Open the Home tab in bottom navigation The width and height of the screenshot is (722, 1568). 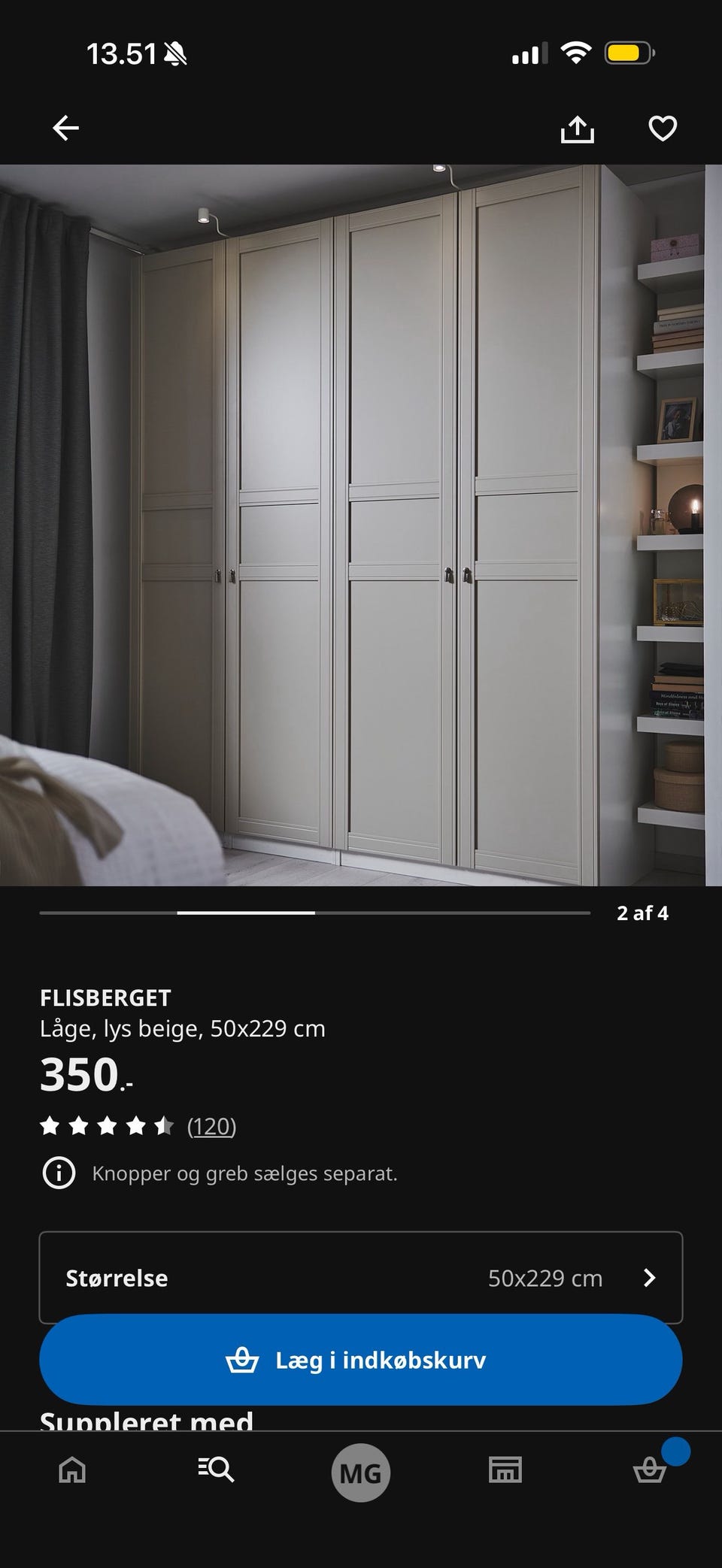click(72, 1471)
